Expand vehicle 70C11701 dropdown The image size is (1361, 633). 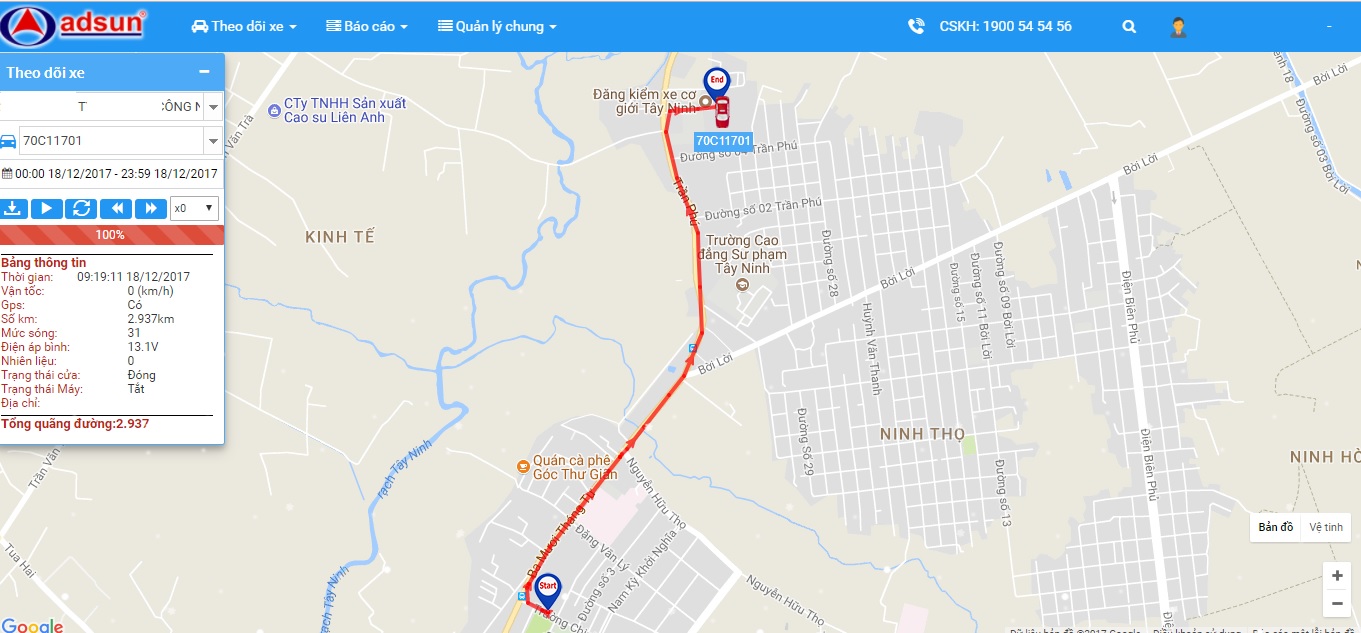click(212, 141)
